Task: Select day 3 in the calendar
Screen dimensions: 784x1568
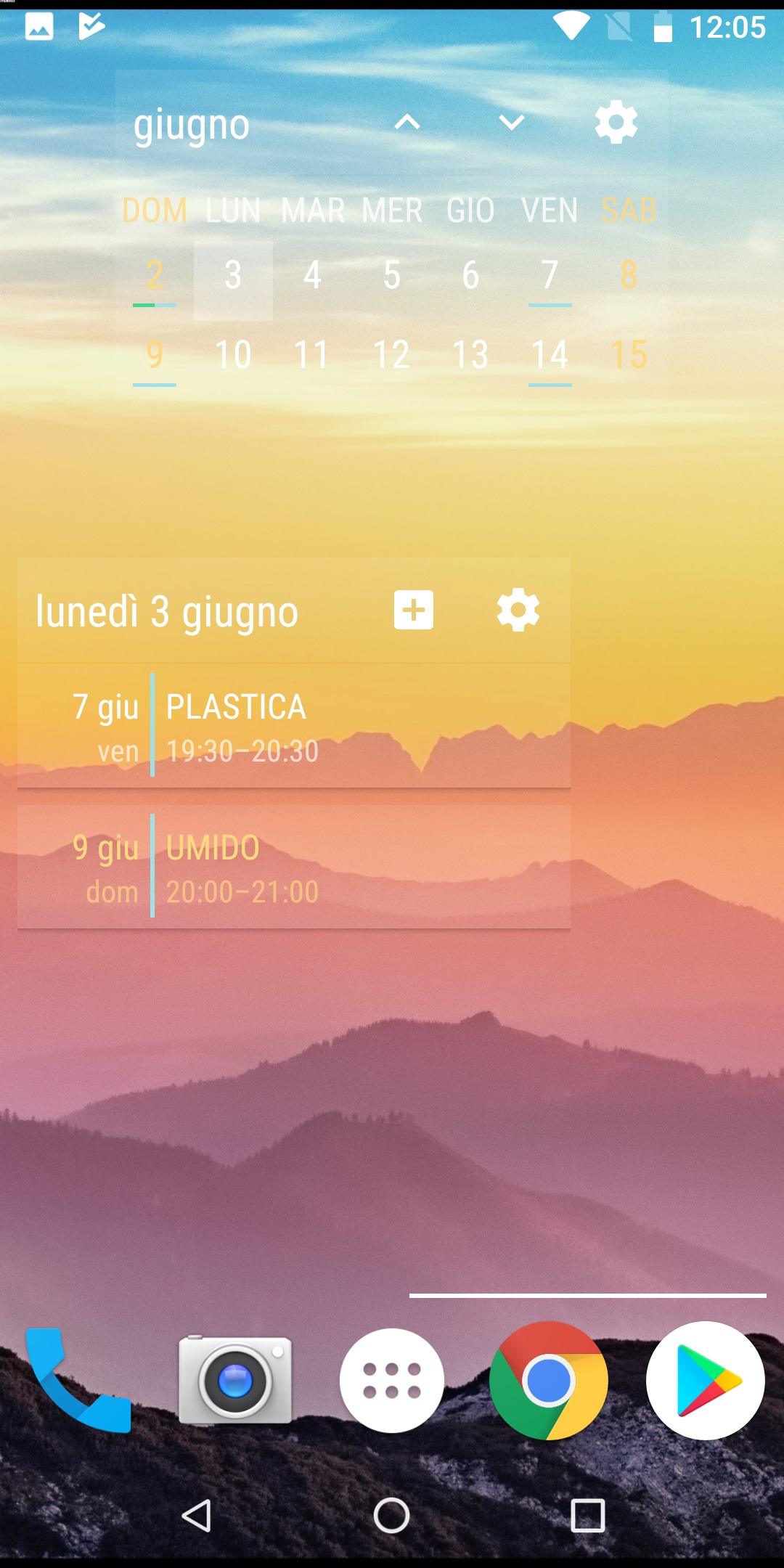Action: tap(233, 280)
